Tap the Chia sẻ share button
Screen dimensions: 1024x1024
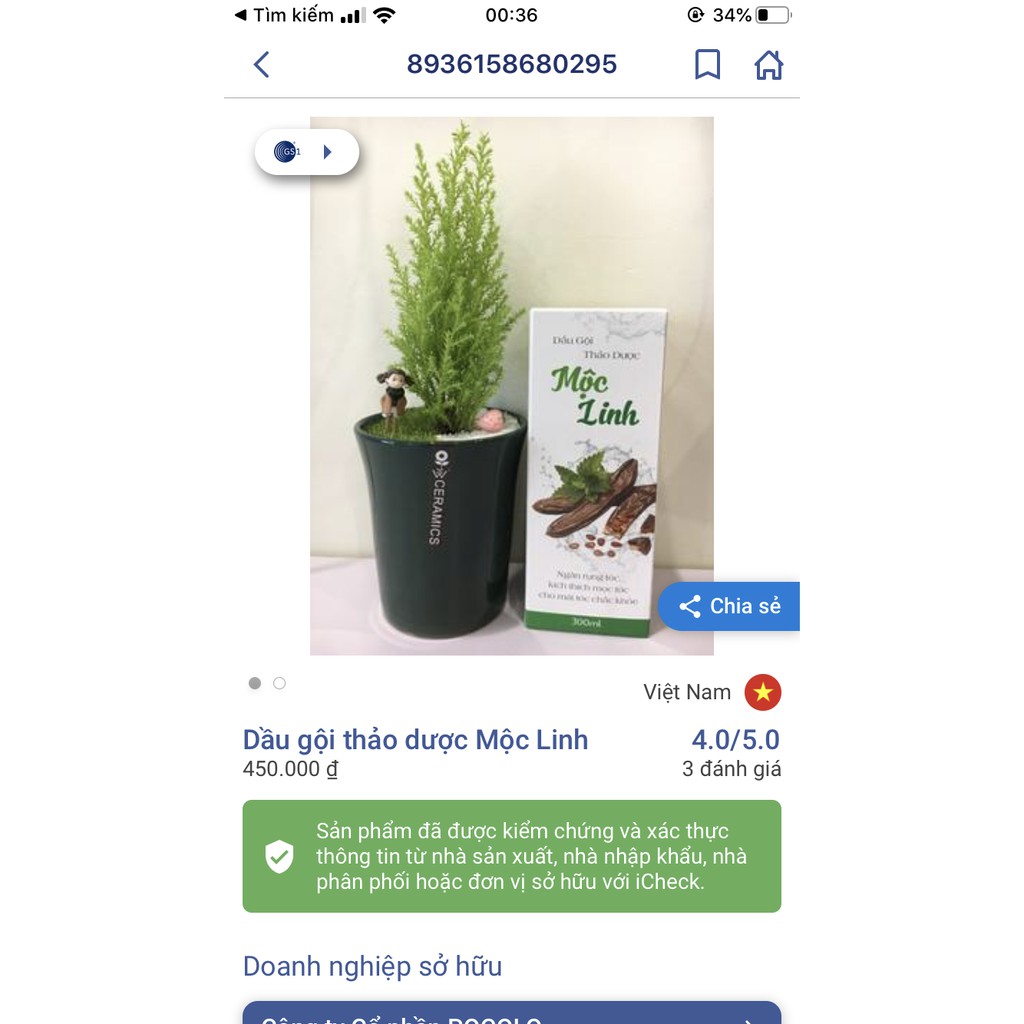pos(729,606)
